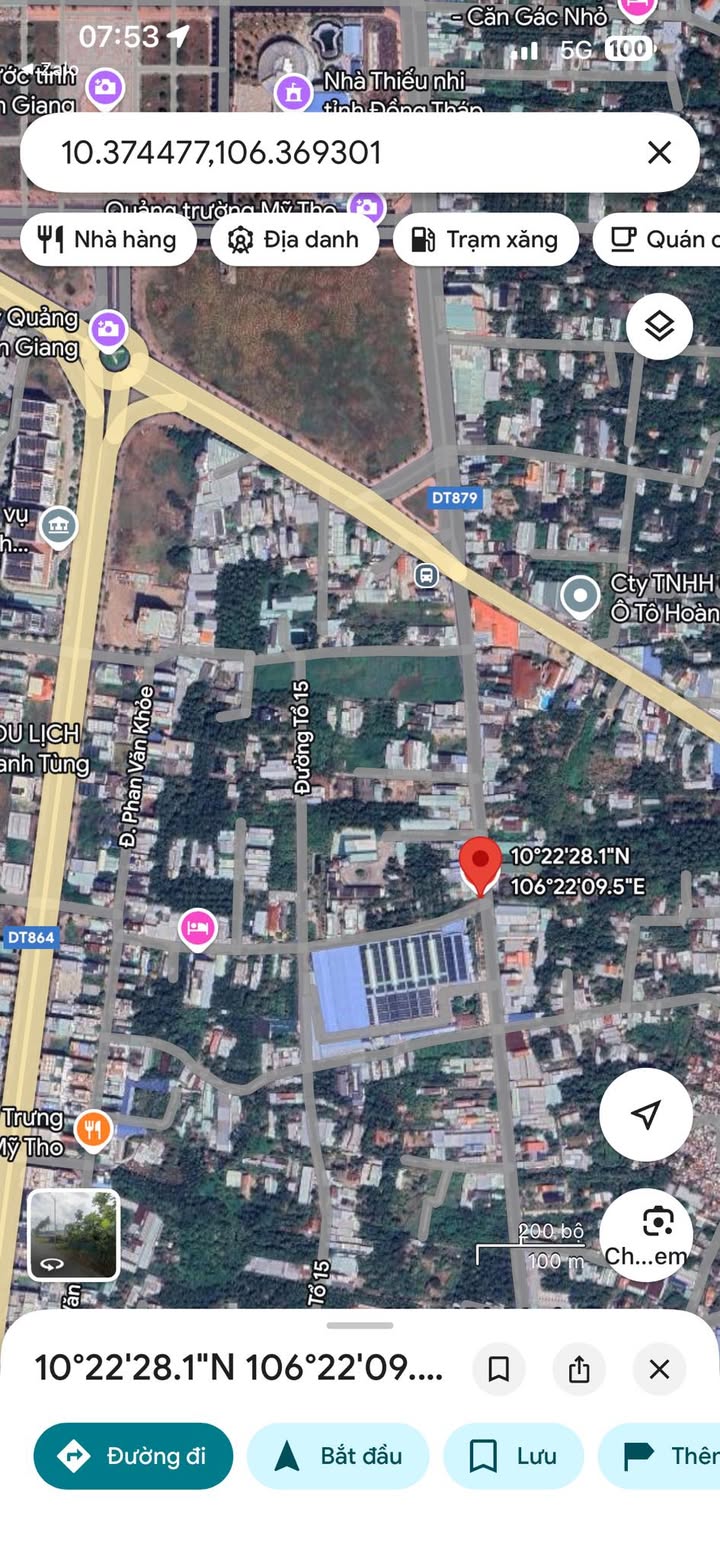Screen dimensions: 720x1560
Task: Open the Cty TNHH Ô Tô place marker
Action: (580, 597)
